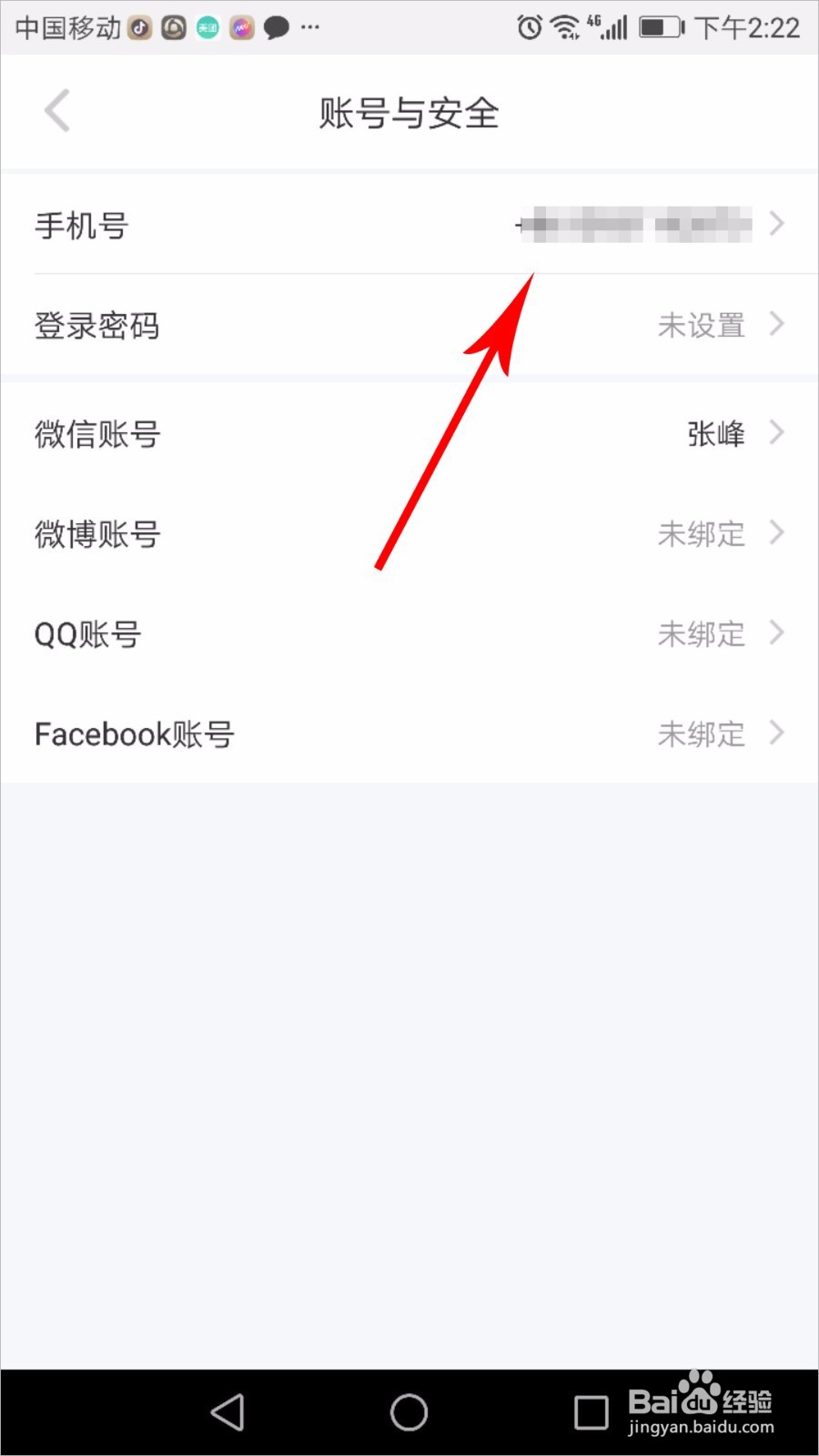
Task: Tap the WiFi status icon
Action: tap(564, 27)
